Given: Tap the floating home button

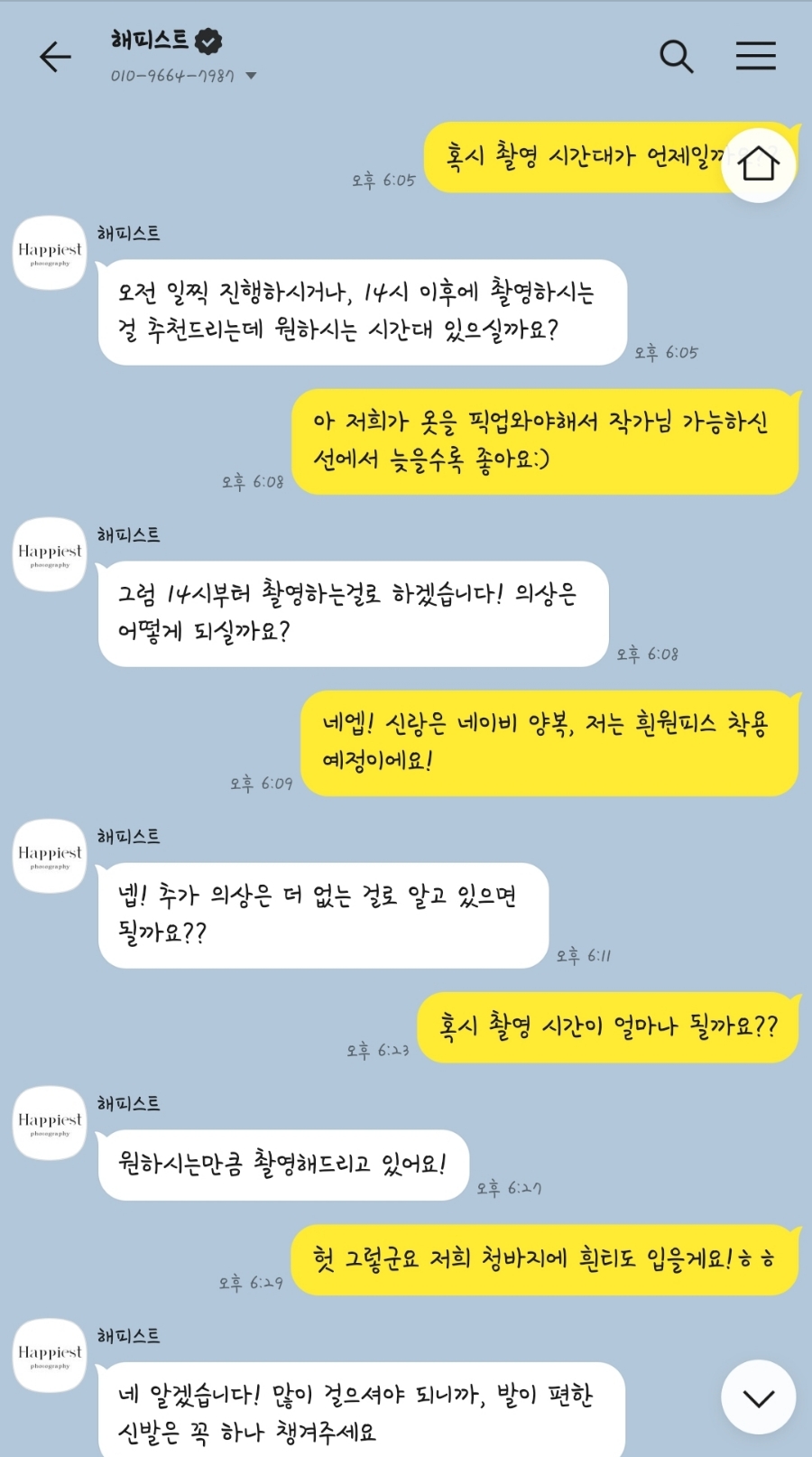Looking at the screenshot, I should (759, 164).
